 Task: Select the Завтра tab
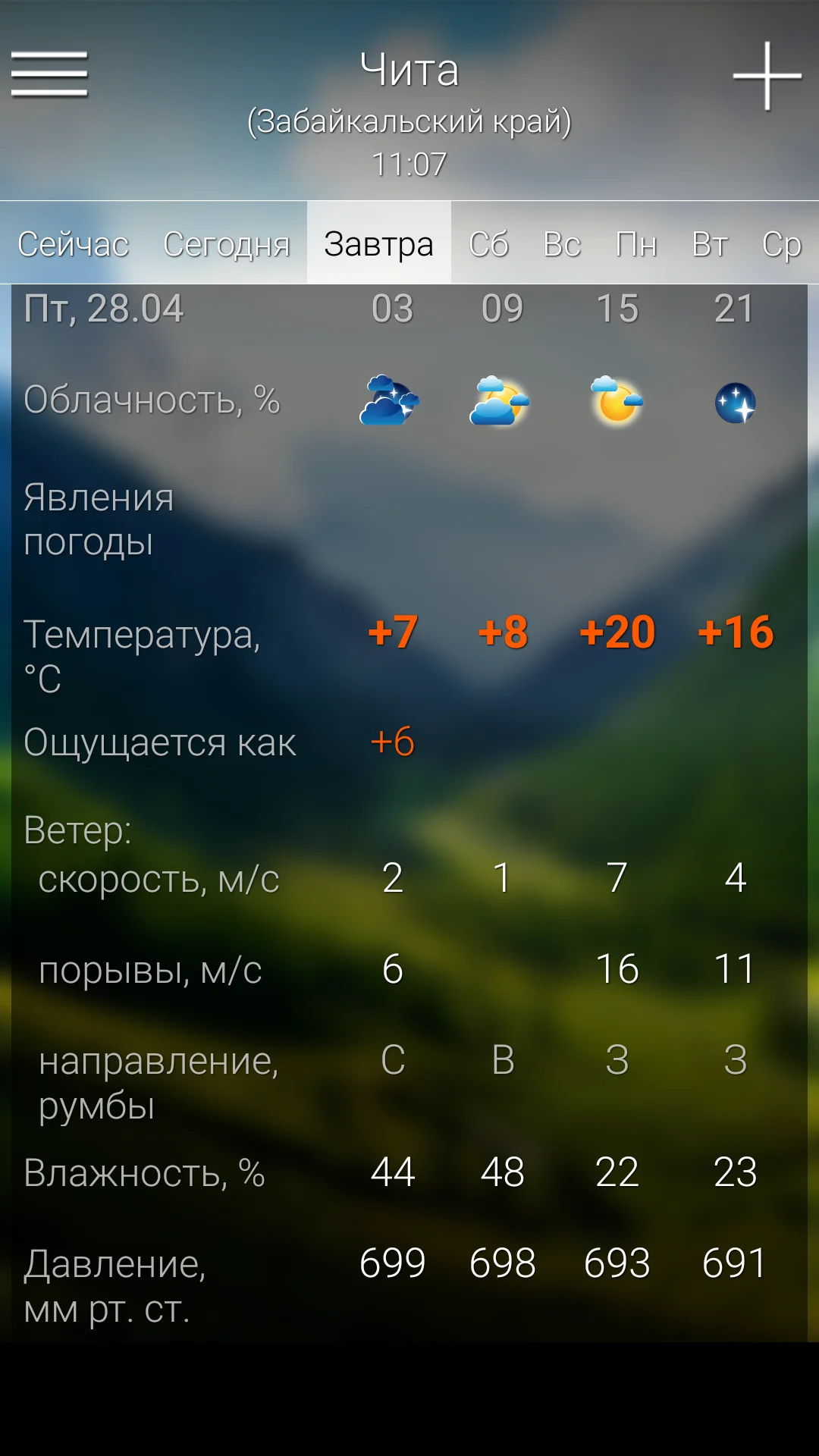(x=379, y=243)
